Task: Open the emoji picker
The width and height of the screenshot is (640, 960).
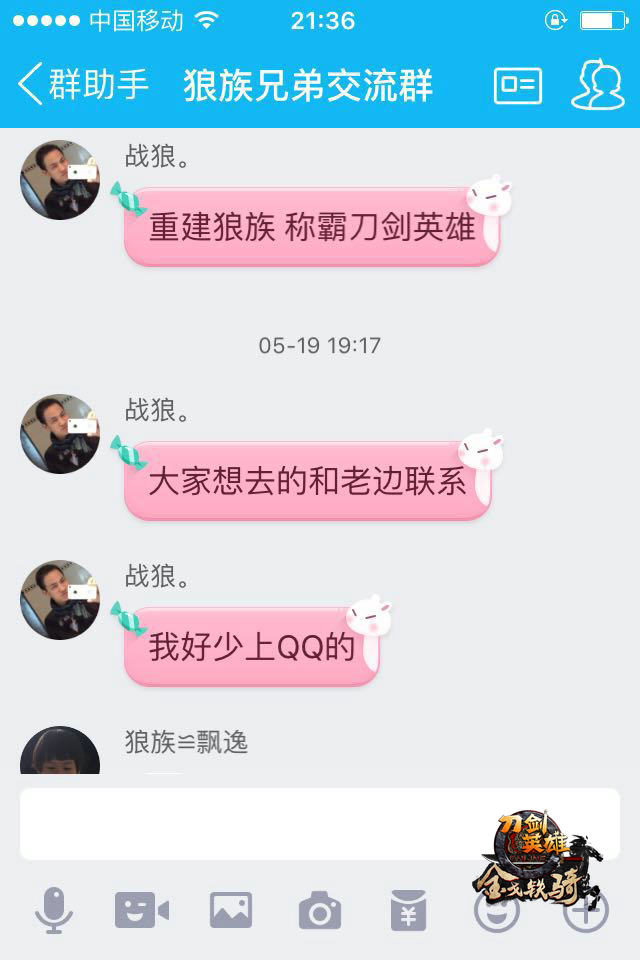Action: click(496, 910)
